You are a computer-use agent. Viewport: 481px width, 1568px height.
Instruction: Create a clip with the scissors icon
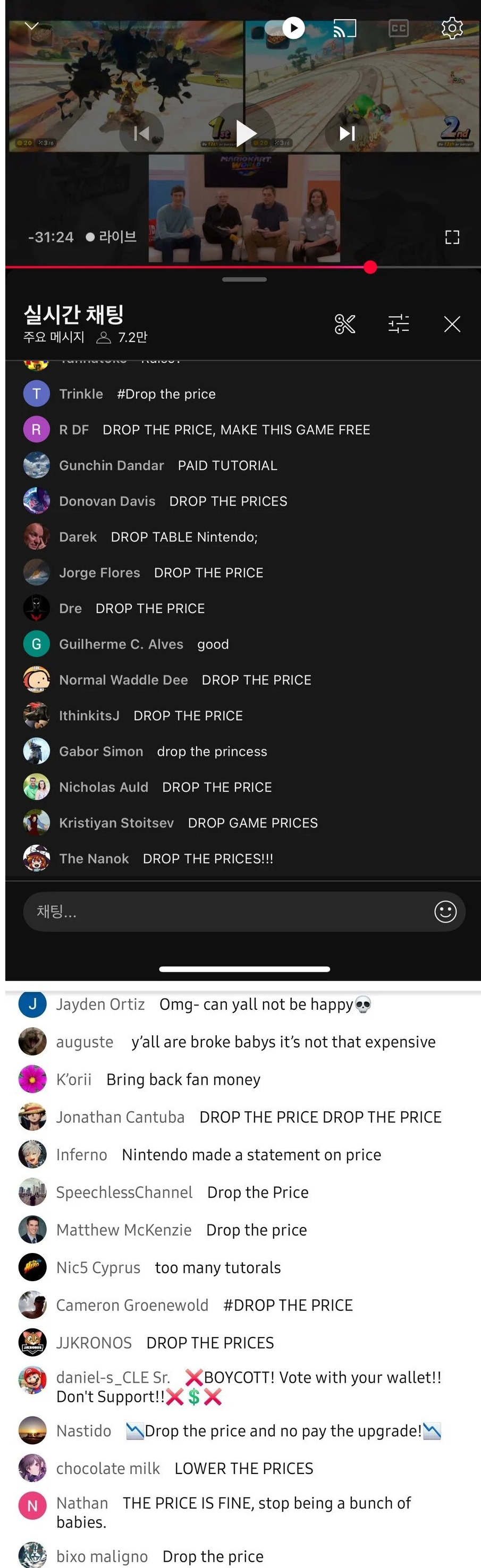344,324
